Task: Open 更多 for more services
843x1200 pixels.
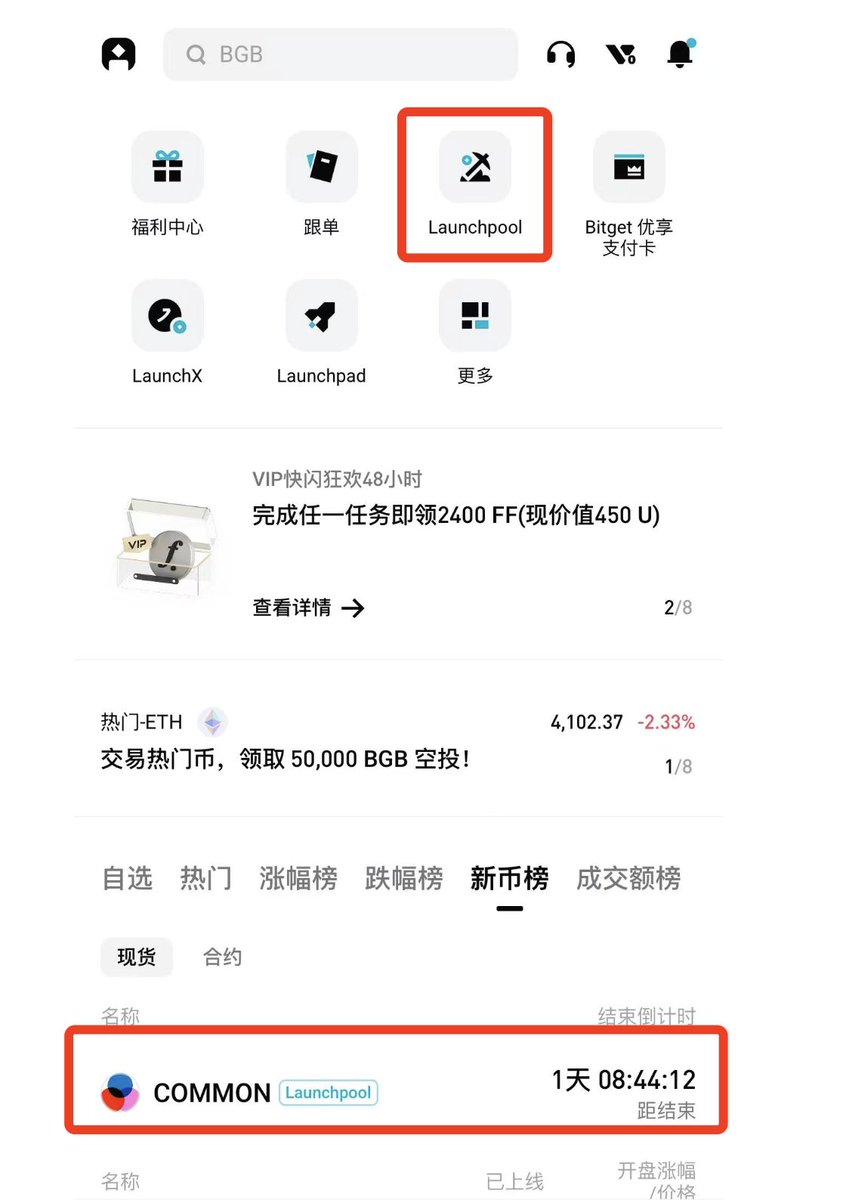Action: coord(475,333)
